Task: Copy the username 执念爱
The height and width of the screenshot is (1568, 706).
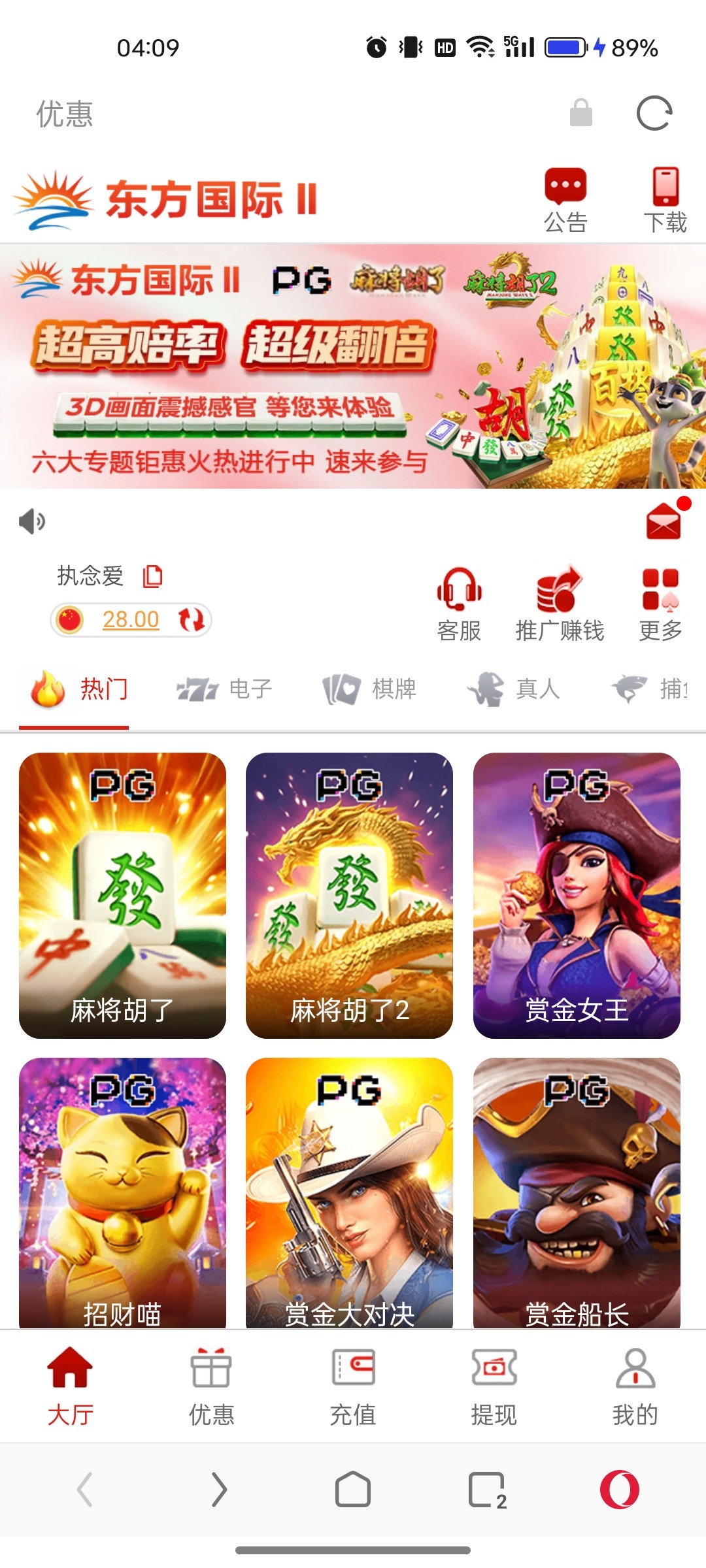Action: [153, 576]
